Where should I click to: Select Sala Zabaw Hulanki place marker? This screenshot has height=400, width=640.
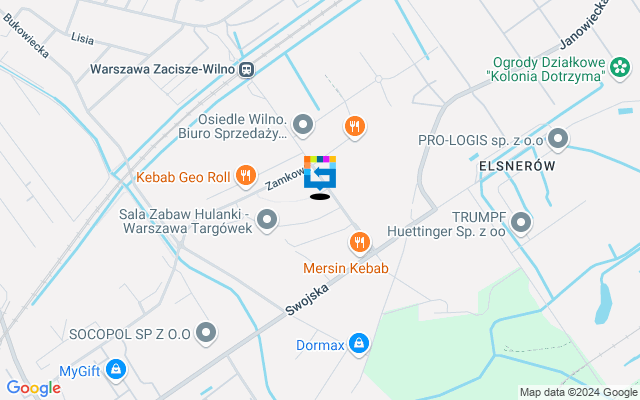[267, 220]
